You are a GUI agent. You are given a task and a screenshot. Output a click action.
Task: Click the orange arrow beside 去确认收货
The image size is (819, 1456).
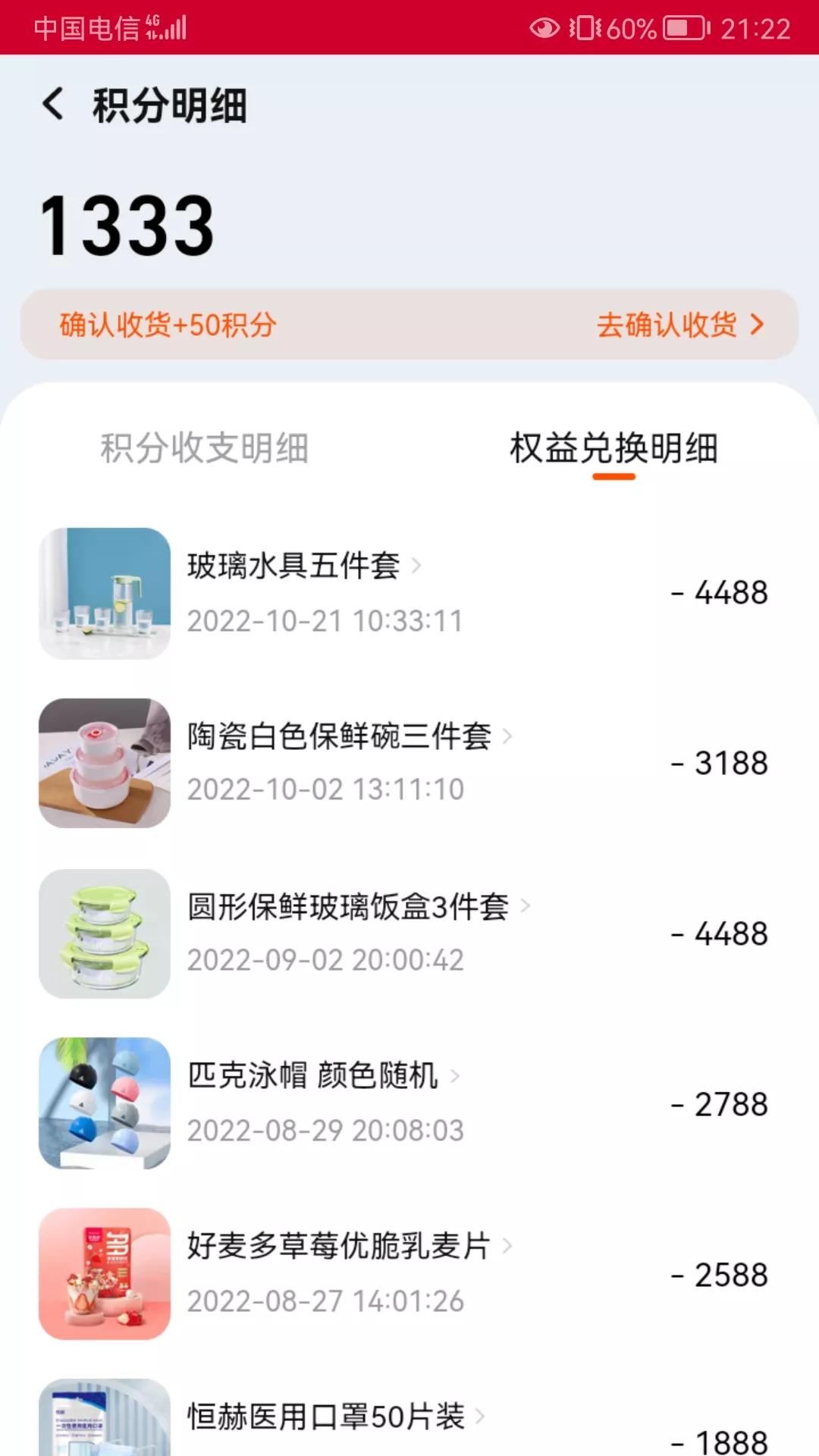(755, 325)
